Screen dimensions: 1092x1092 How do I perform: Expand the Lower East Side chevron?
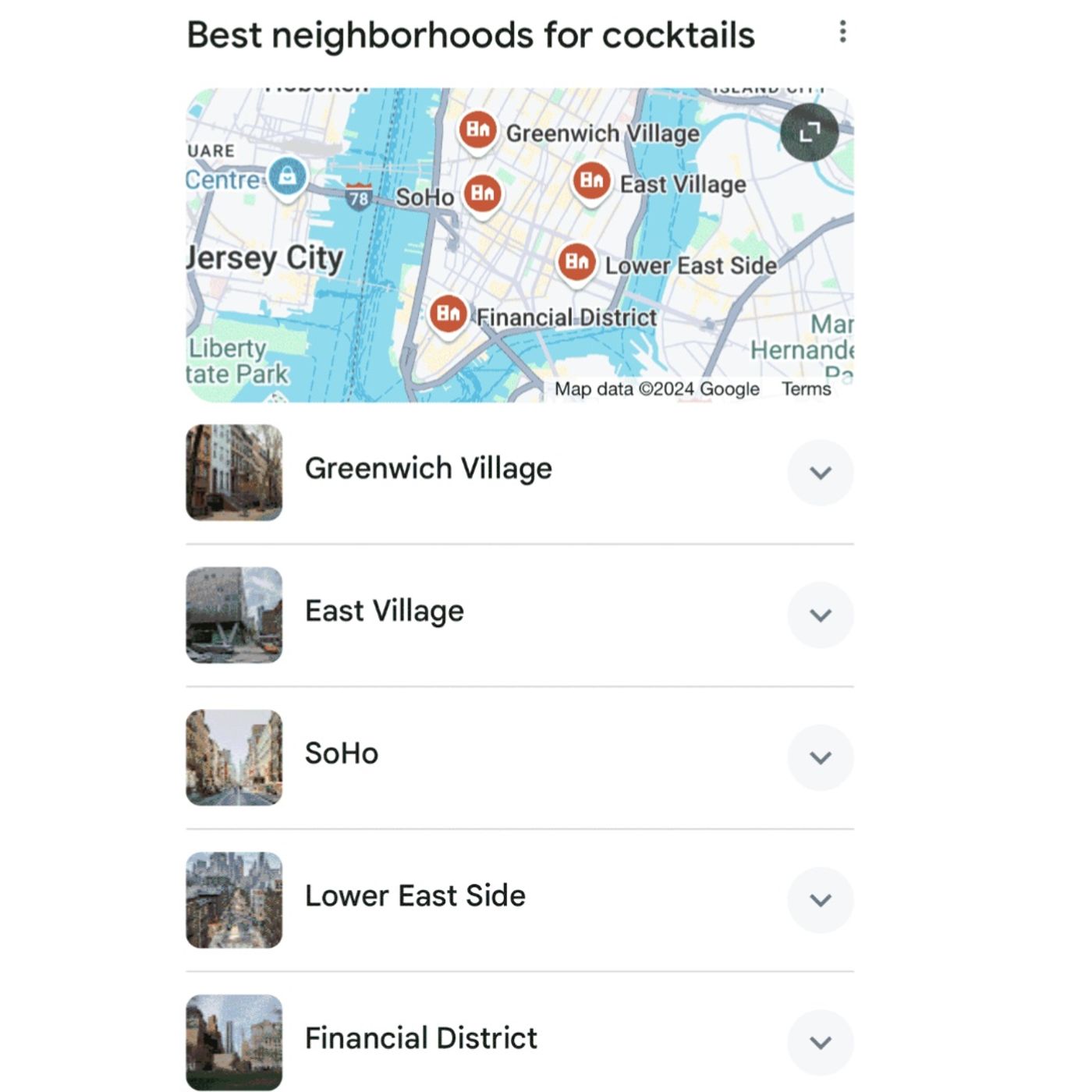coord(820,900)
